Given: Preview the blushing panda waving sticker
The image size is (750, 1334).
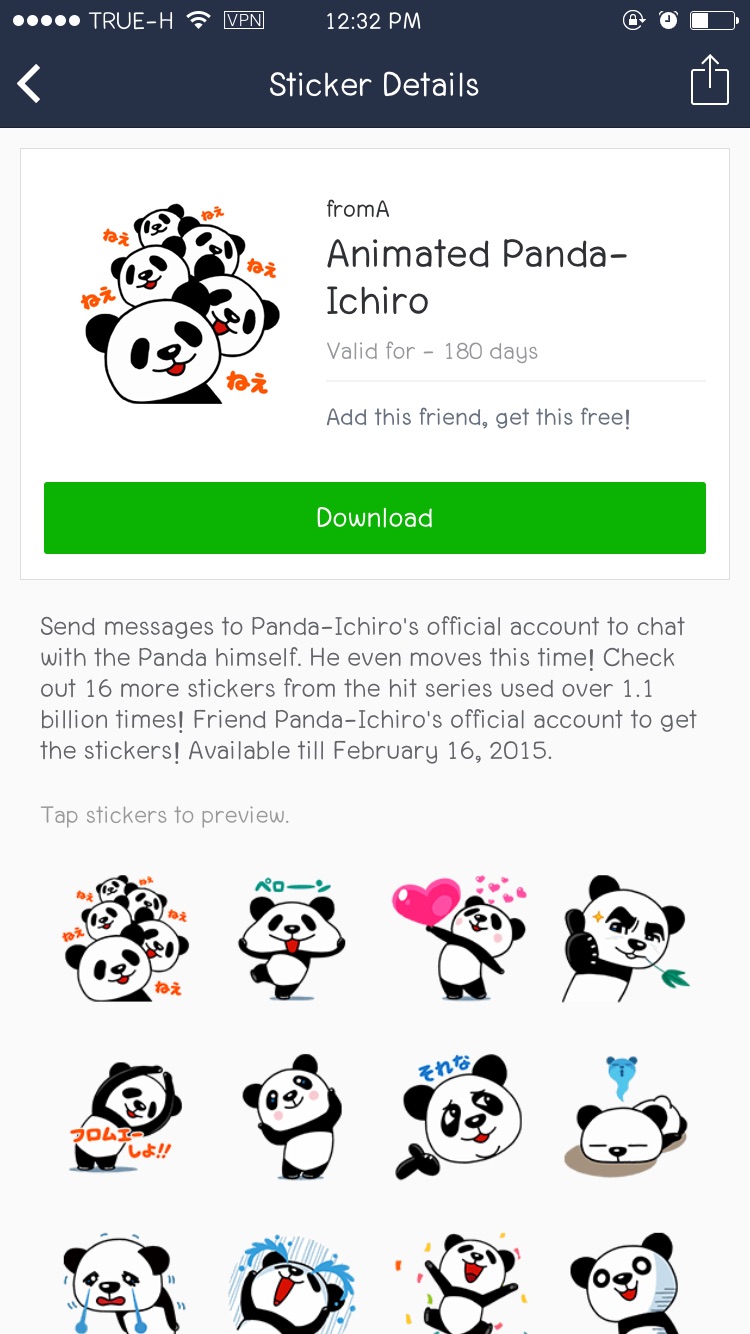Looking at the screenshot, I should click(291, 1112).
